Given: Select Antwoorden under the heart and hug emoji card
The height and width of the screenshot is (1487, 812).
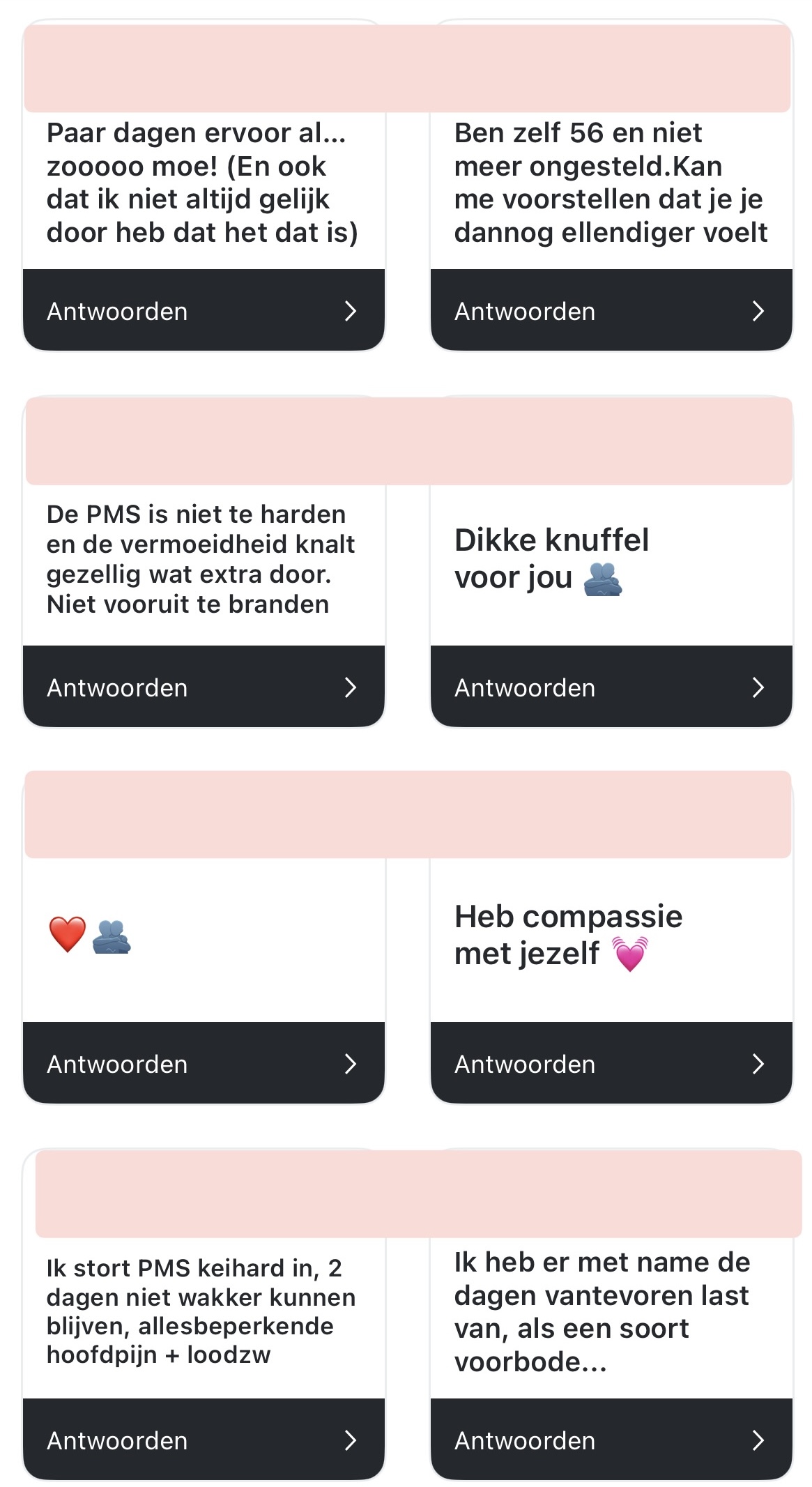Looking at the screenshot, I should coord(203,1064).
